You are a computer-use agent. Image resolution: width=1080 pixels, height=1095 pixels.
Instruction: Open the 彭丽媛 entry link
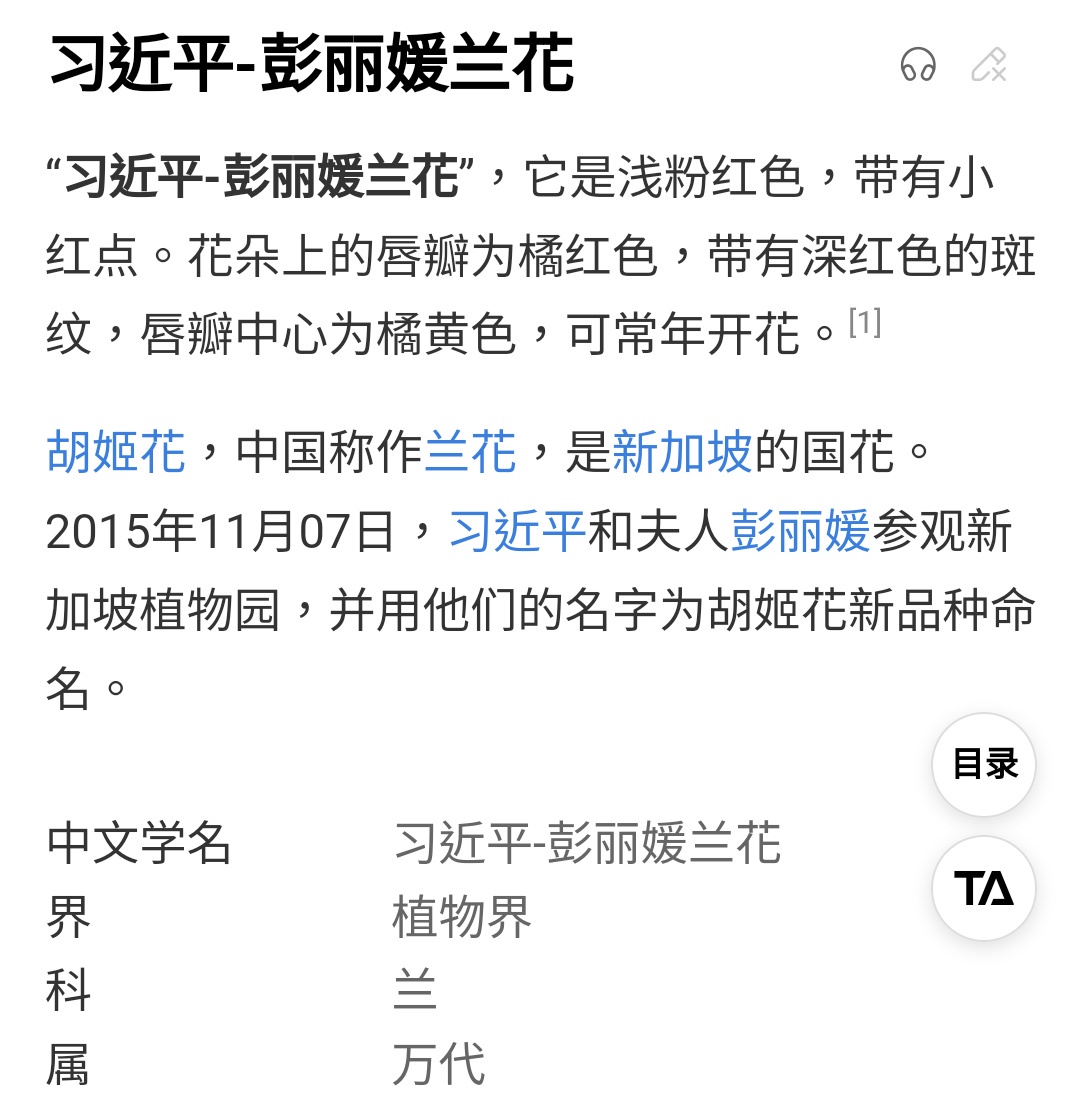click(x=800, y=531)
